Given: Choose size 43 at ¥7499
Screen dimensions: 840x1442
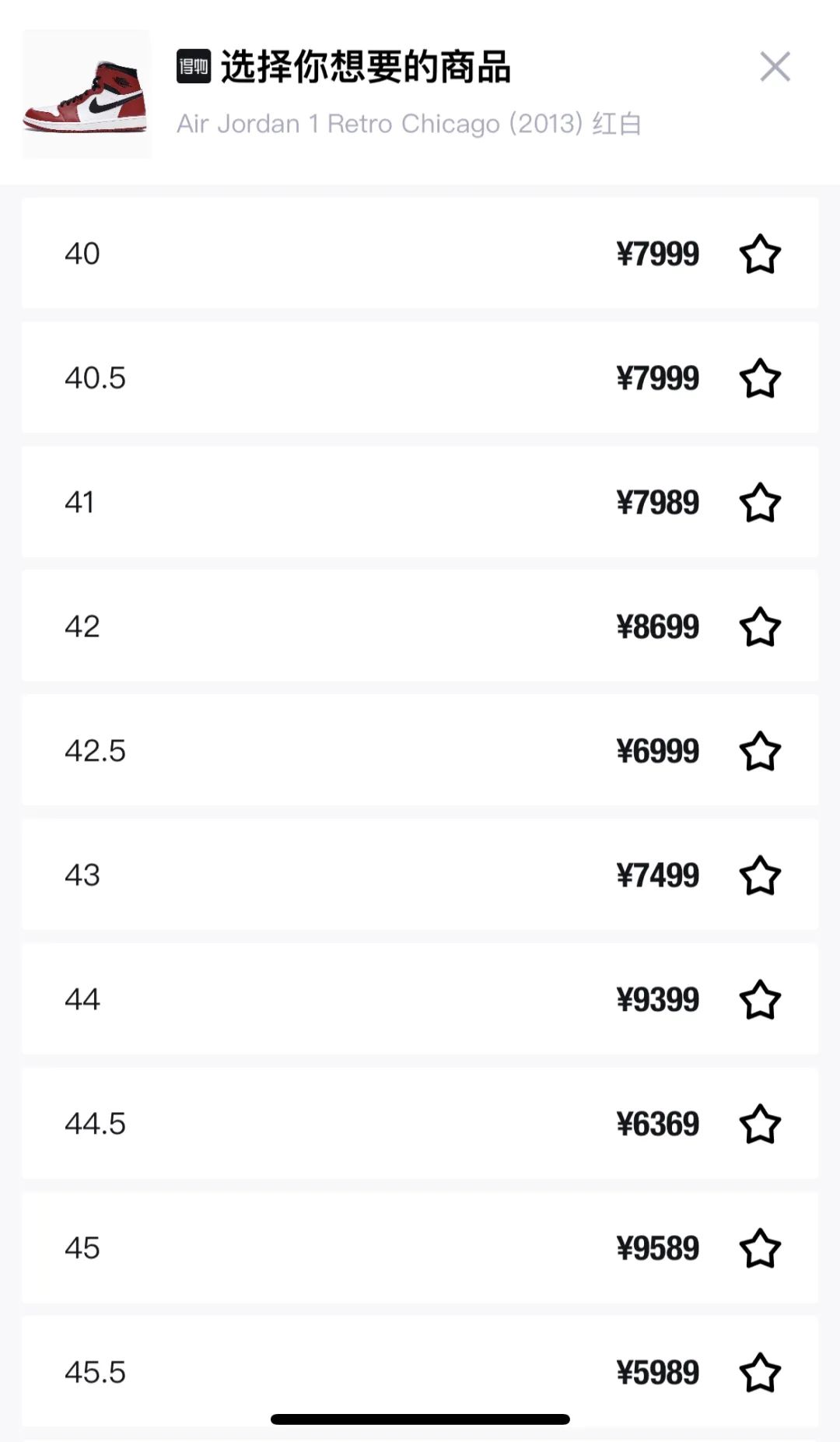Looking at the screenshot, I should click(420, 875).
